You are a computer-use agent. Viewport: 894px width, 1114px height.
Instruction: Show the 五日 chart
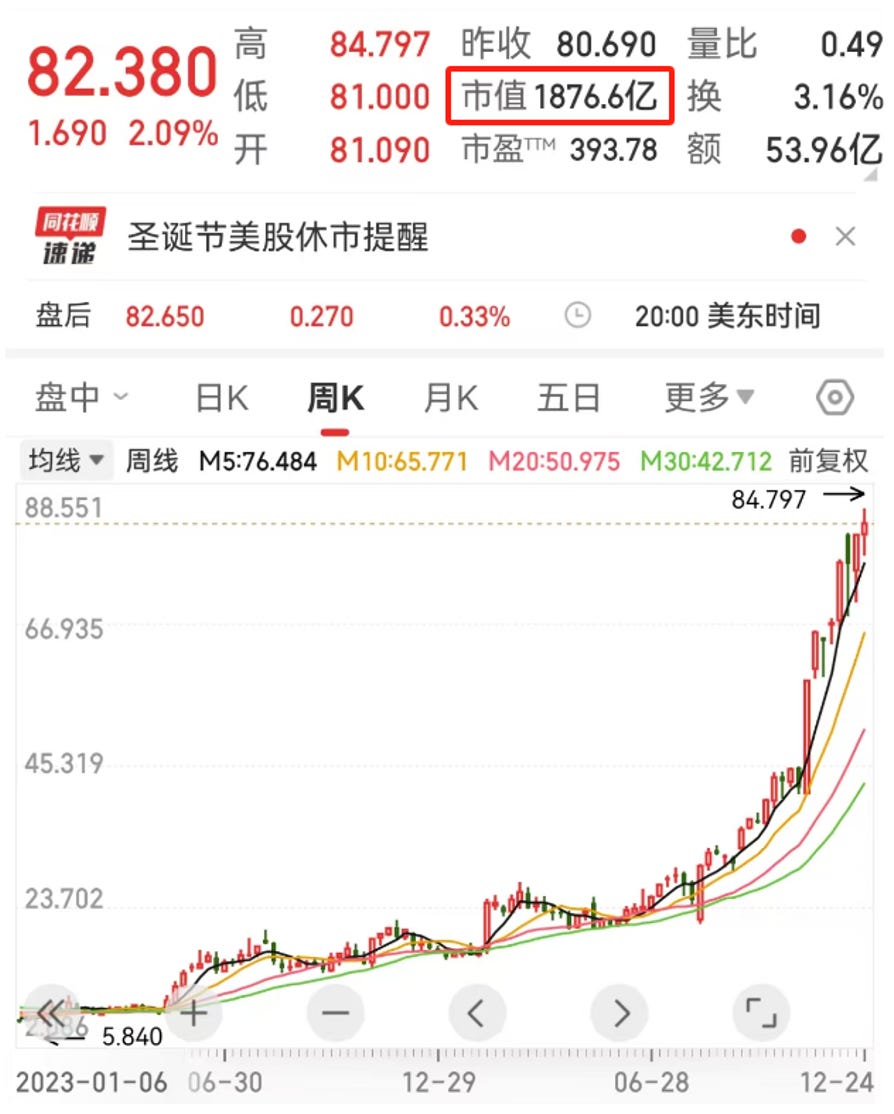(x=568, y=398)
